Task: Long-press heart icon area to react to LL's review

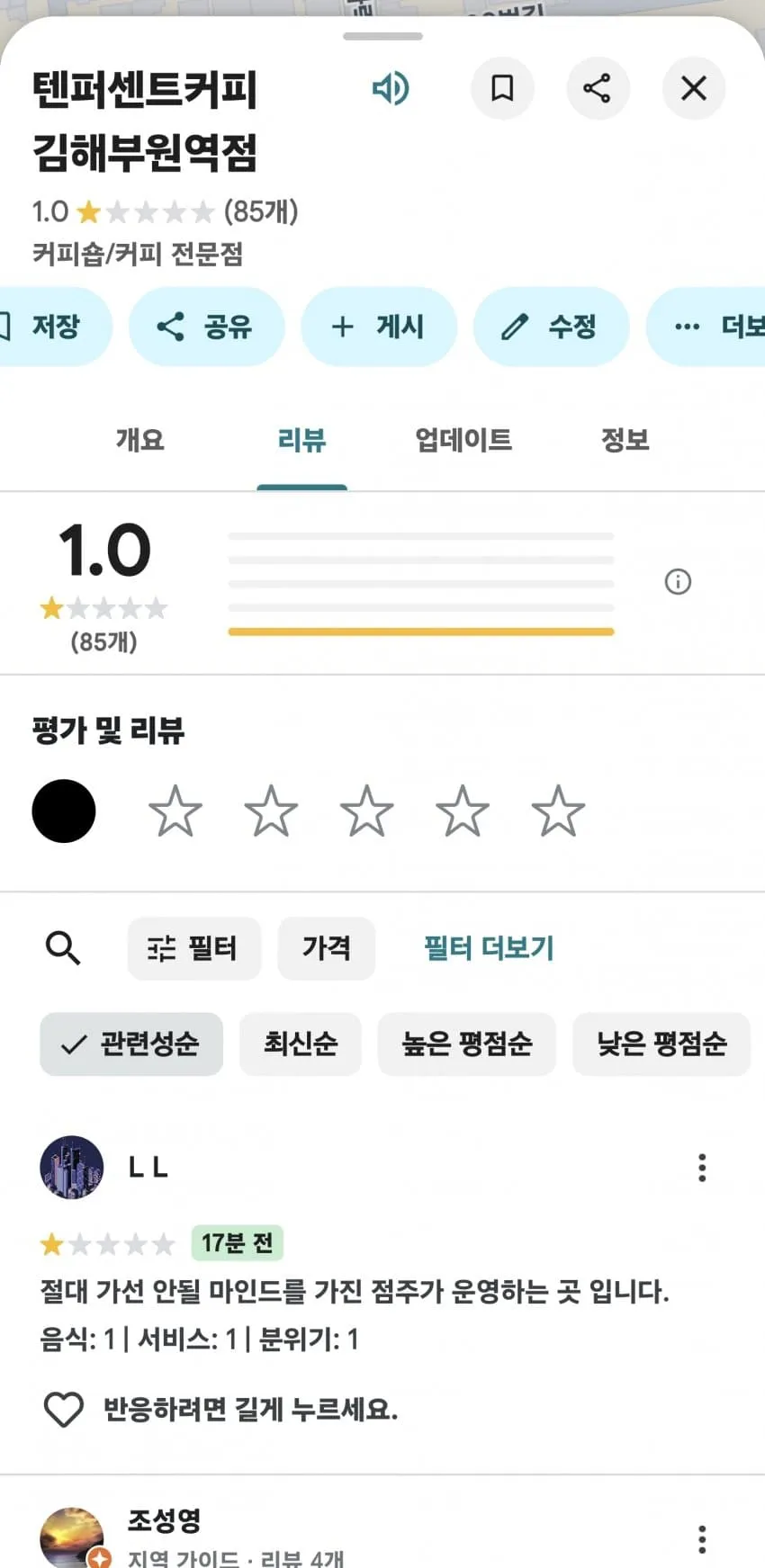Action: pyautogui.click(x=62, y=1410)
